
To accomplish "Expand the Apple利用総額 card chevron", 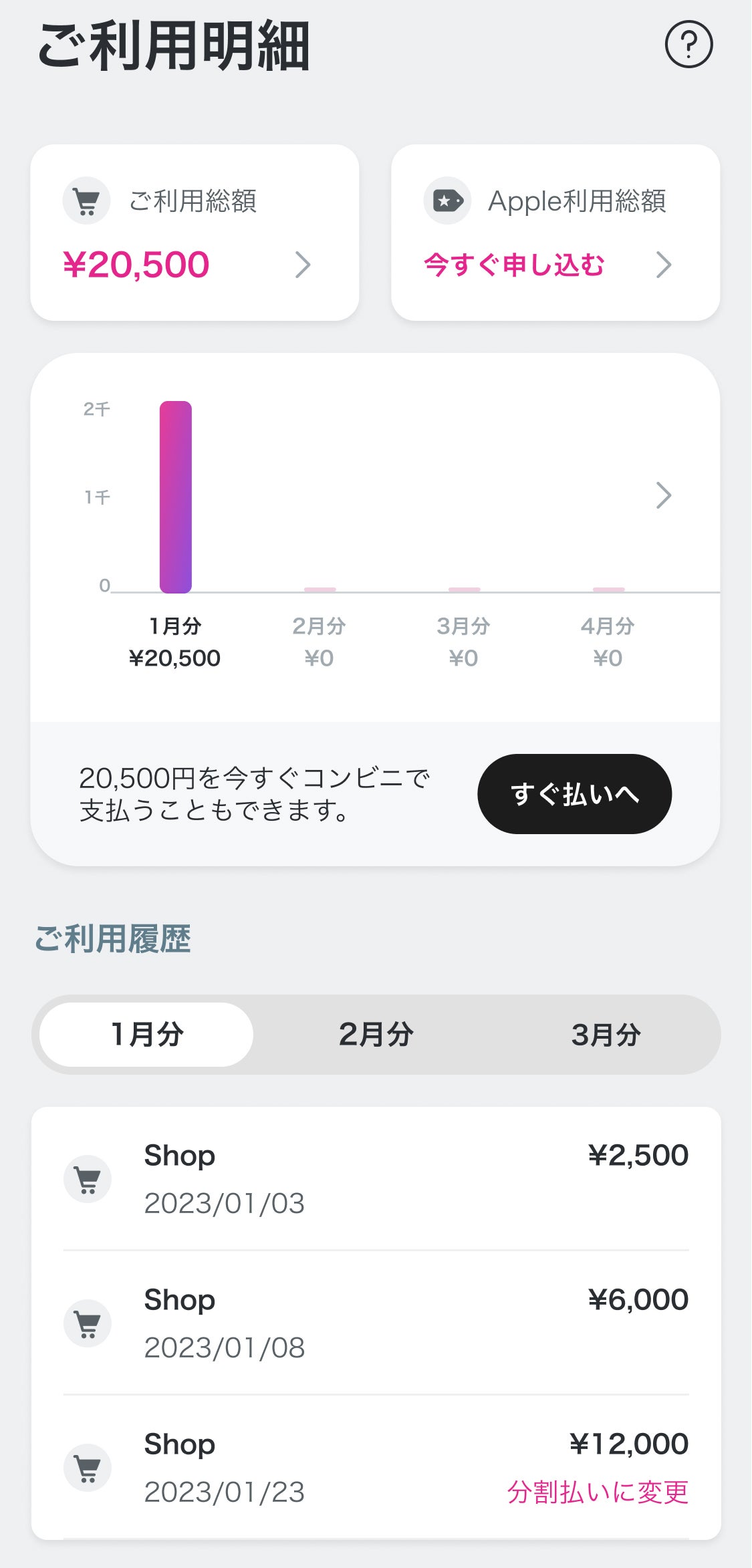I will (665, 265).
